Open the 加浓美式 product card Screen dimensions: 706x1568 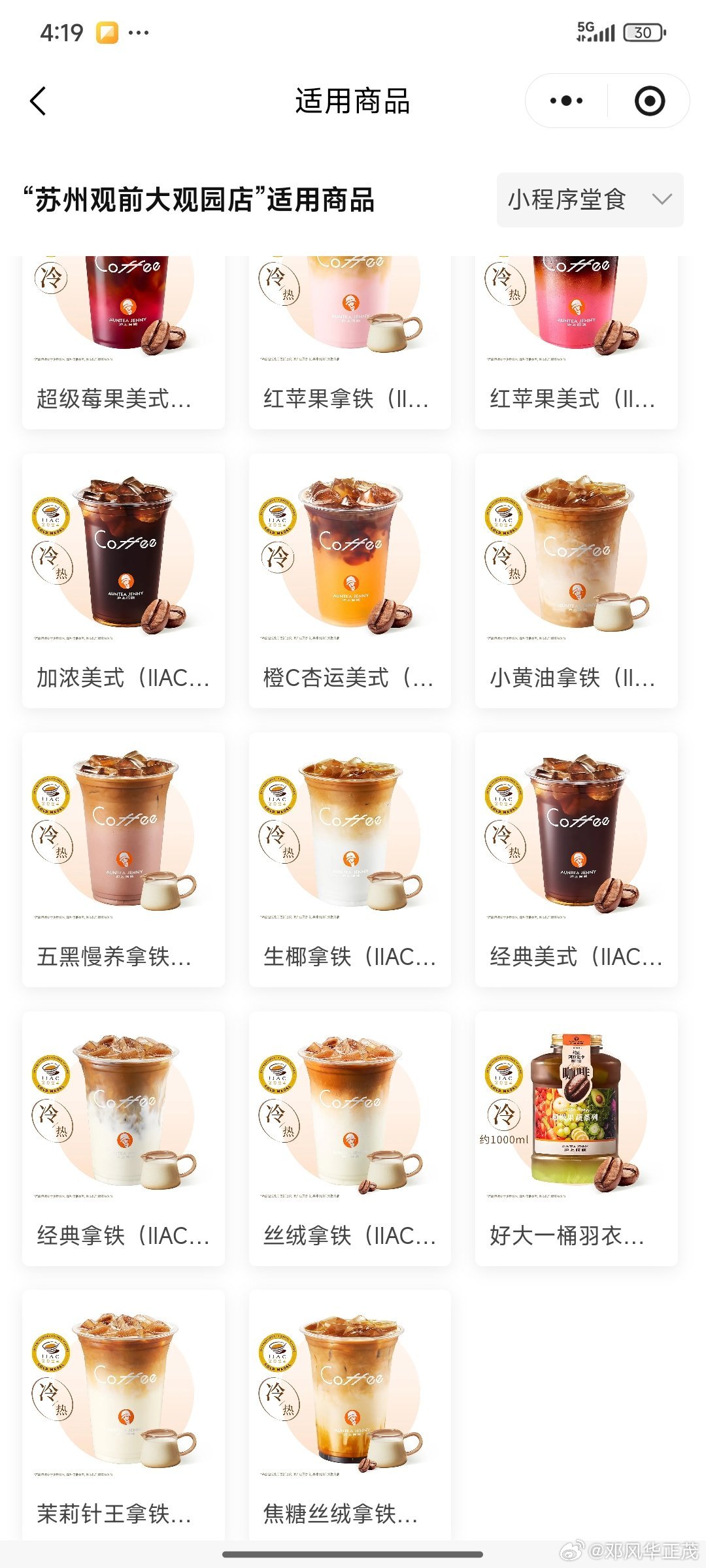click(x=123, y=580)
